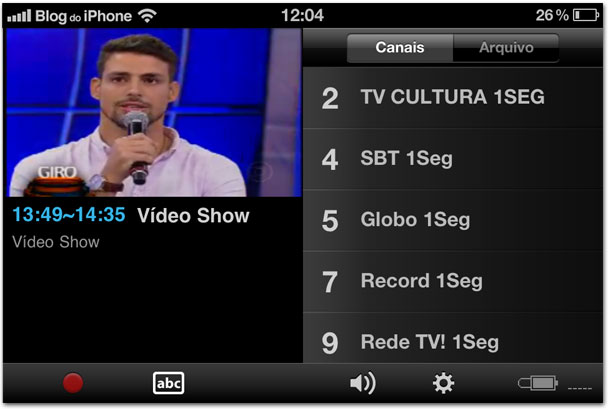The width and height of the screenshot is (610, 410).
Task: Start recording with the red button
Action: (x=72, y=383)
